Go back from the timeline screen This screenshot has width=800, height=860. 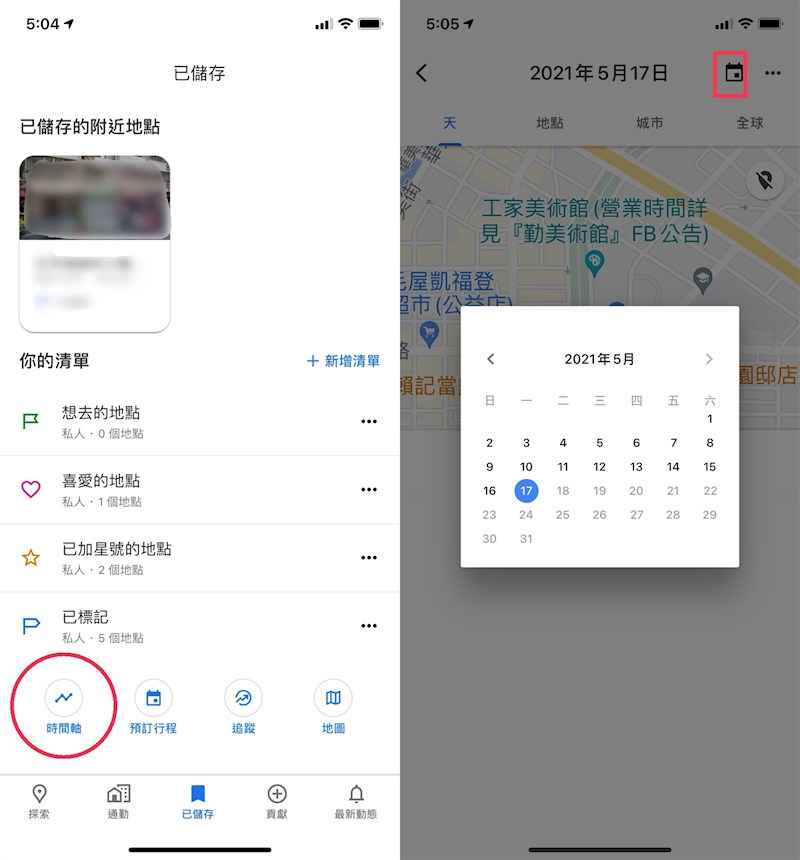[422, 73]
